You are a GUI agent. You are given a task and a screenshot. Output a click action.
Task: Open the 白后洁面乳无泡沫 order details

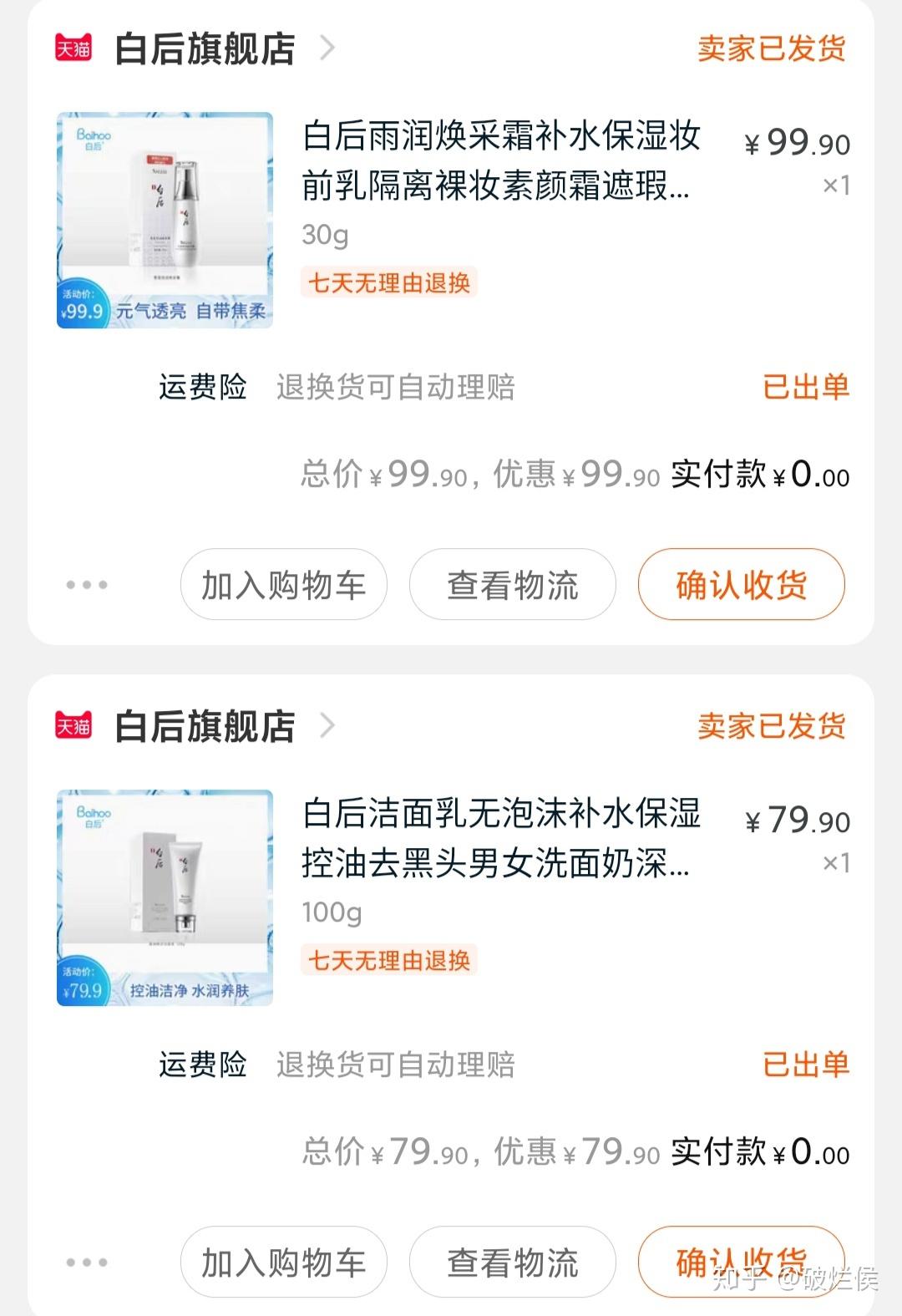(501, 838)
